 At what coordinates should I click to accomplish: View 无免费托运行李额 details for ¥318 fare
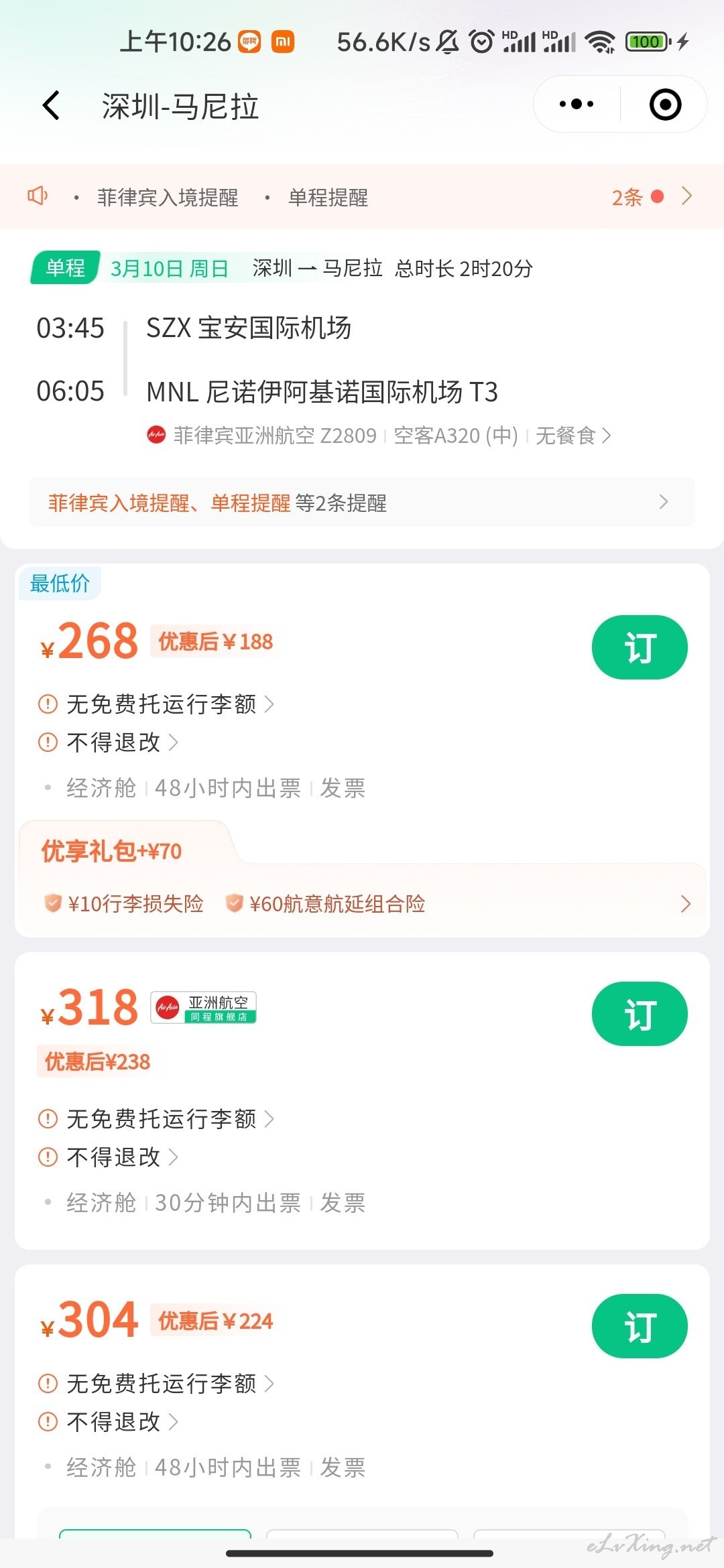tap(156, 1119)
